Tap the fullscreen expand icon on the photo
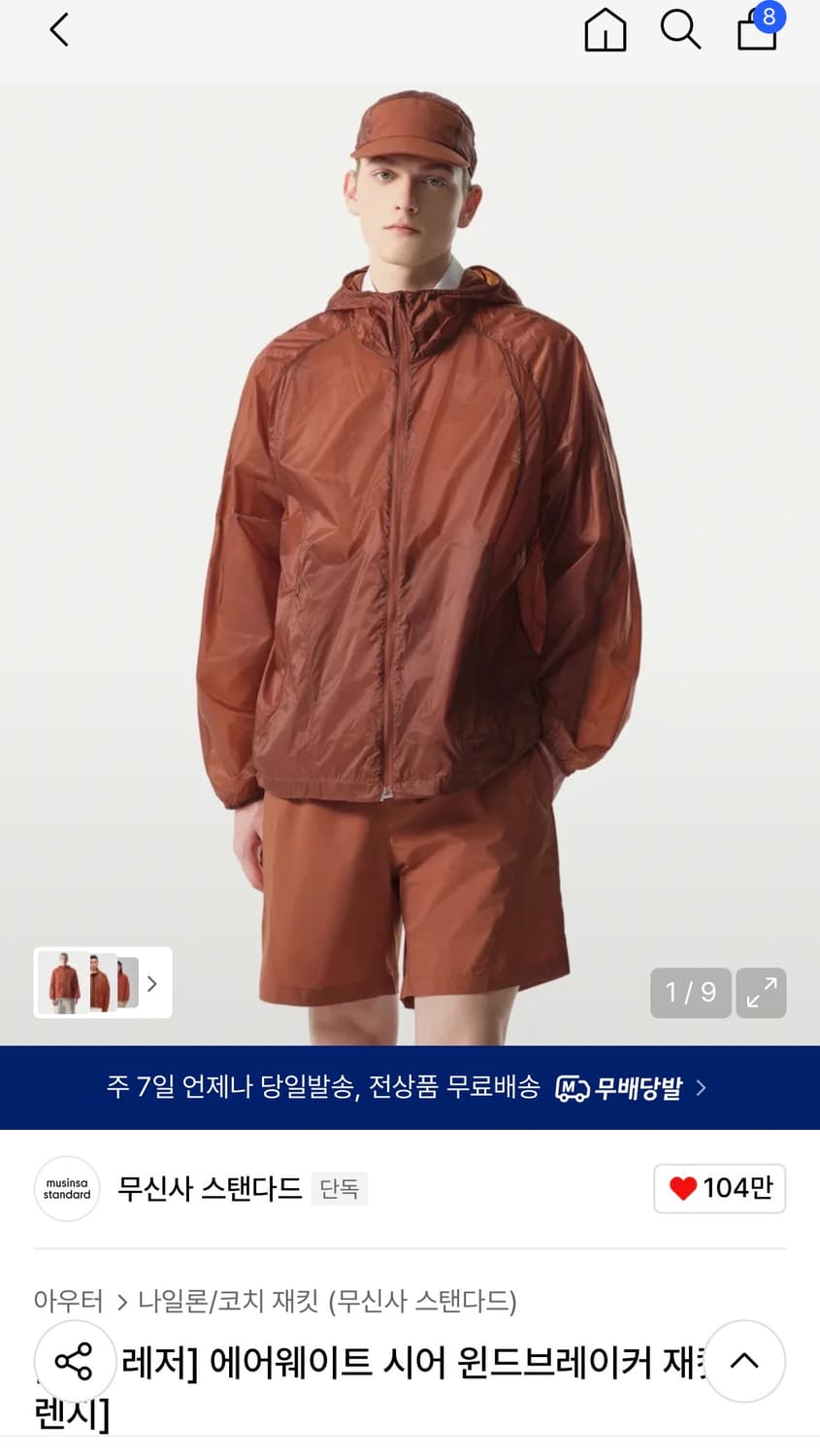This screenshot has width=820, height=1456. click(x=762, y=993)
